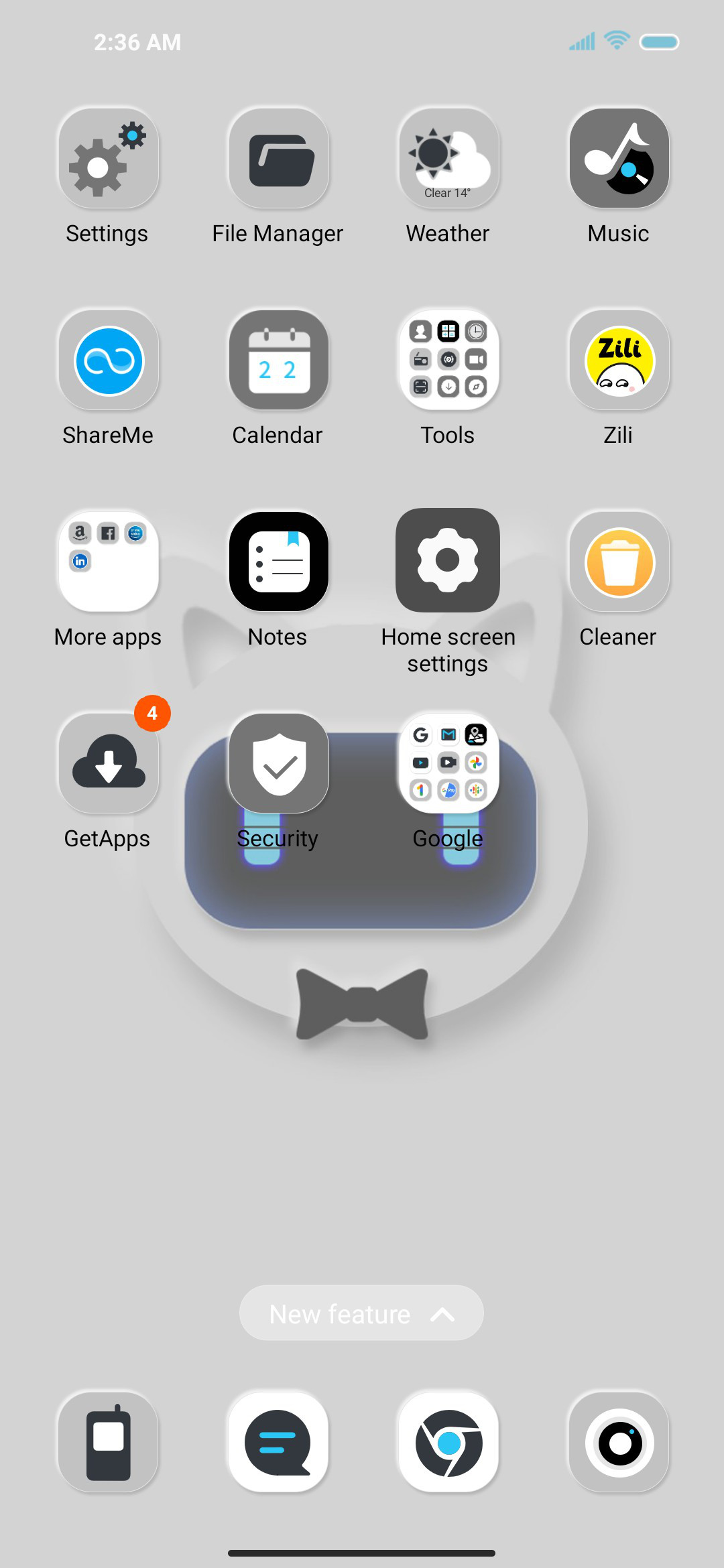Open the Phone dialer in dock
The height and width of the screenshot is (1568, 724).
point(108,1442)
